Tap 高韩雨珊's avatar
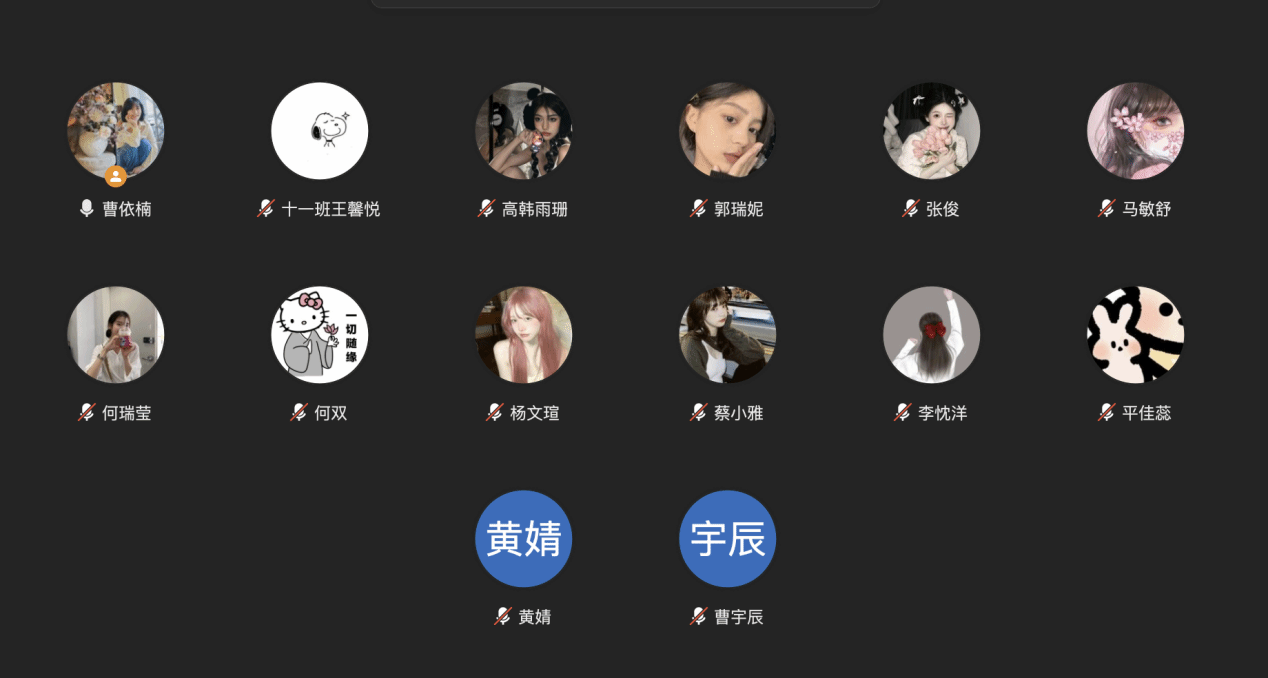The image size is (1268, 678). (x=524, y=131)
